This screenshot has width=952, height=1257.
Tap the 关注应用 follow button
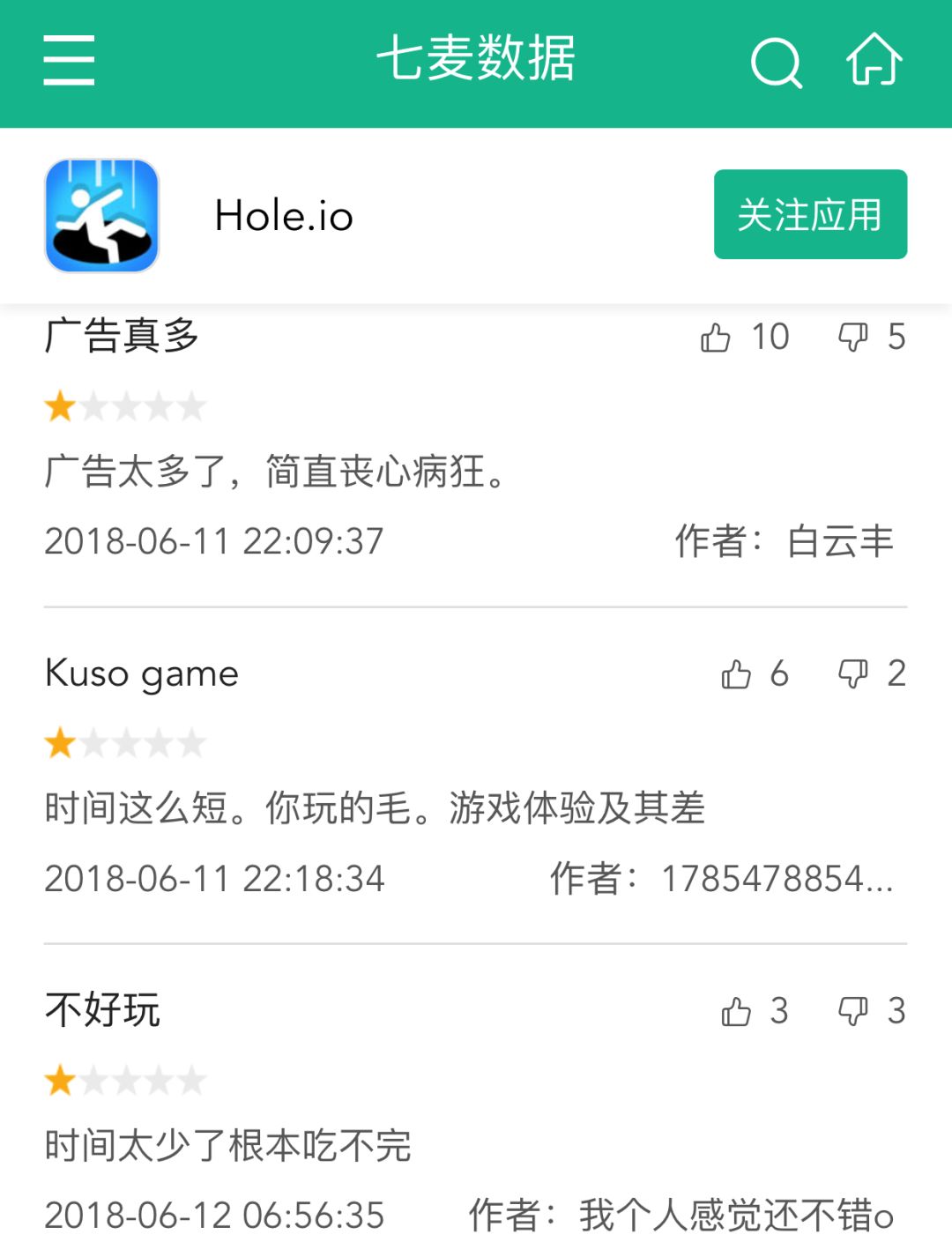coord(810,214)
